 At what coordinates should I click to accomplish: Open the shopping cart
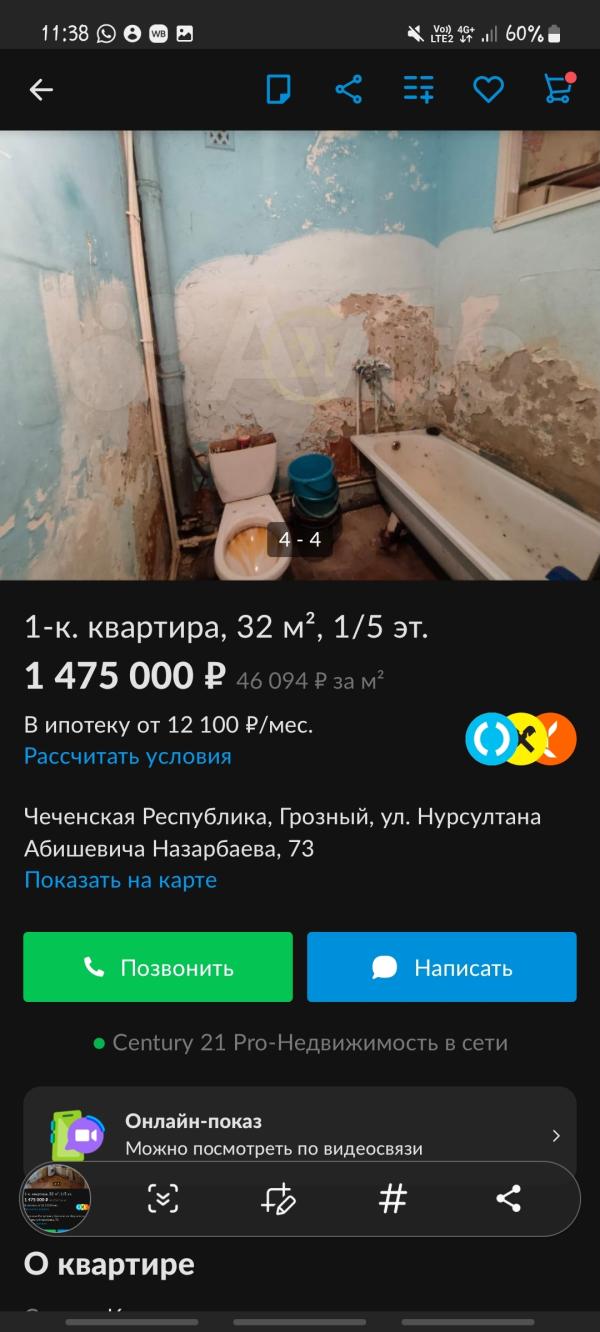(557, 89)
